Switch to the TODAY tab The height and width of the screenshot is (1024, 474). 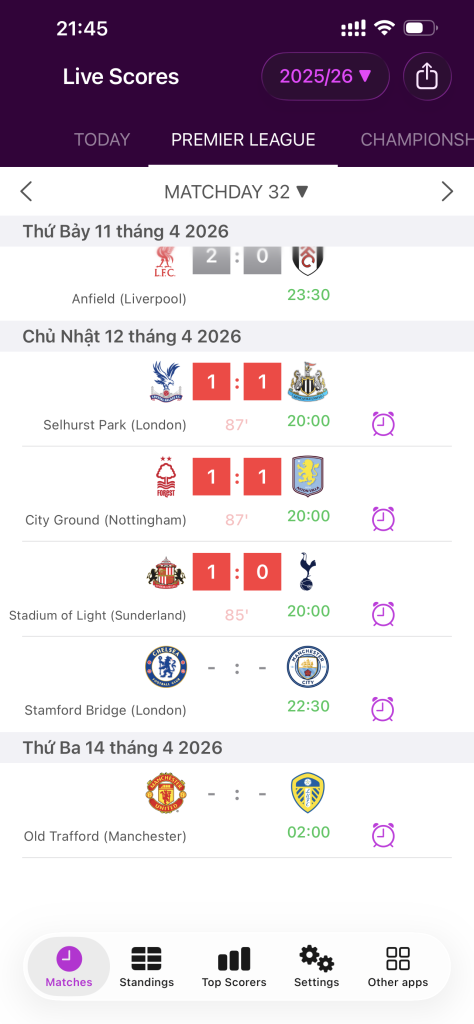102,140
